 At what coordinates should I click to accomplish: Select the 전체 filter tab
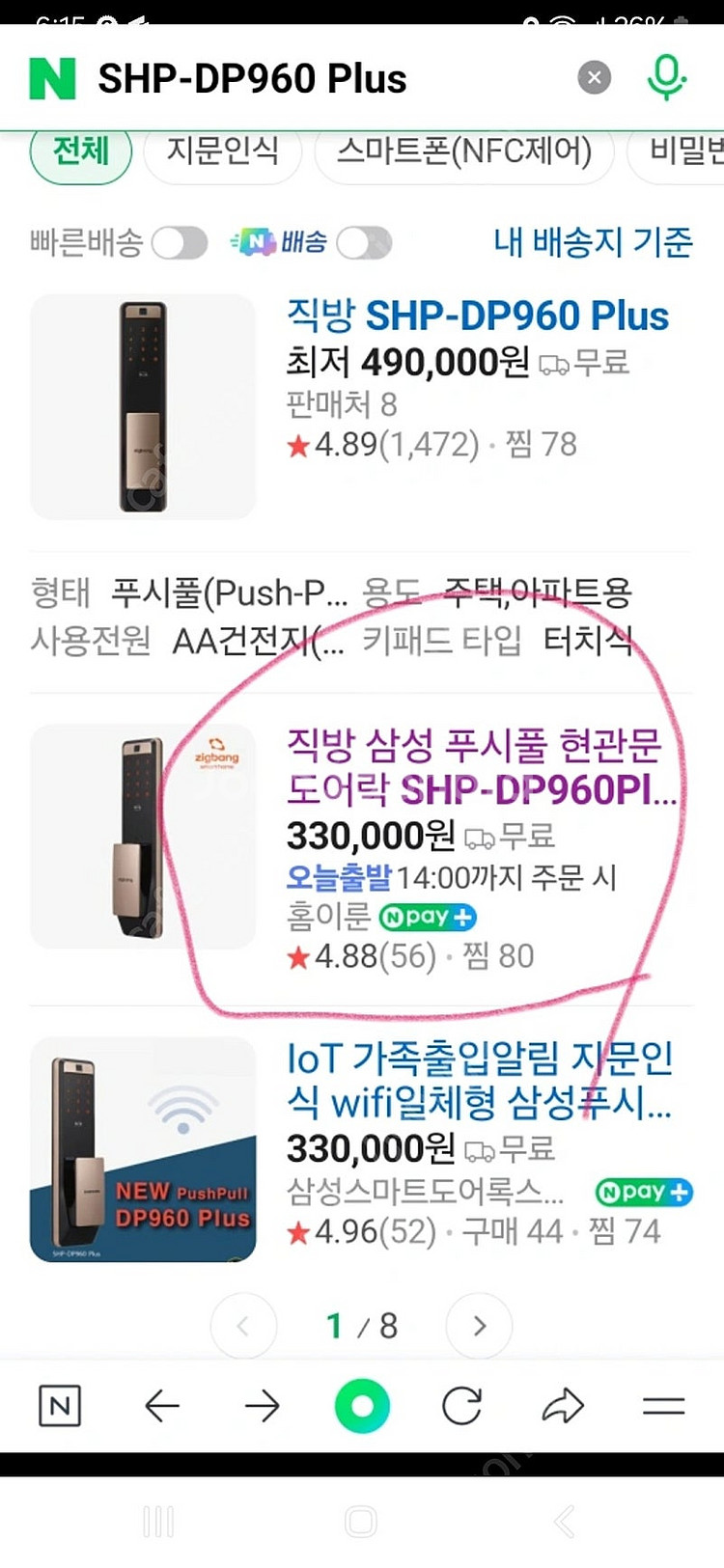coord(80,152)
